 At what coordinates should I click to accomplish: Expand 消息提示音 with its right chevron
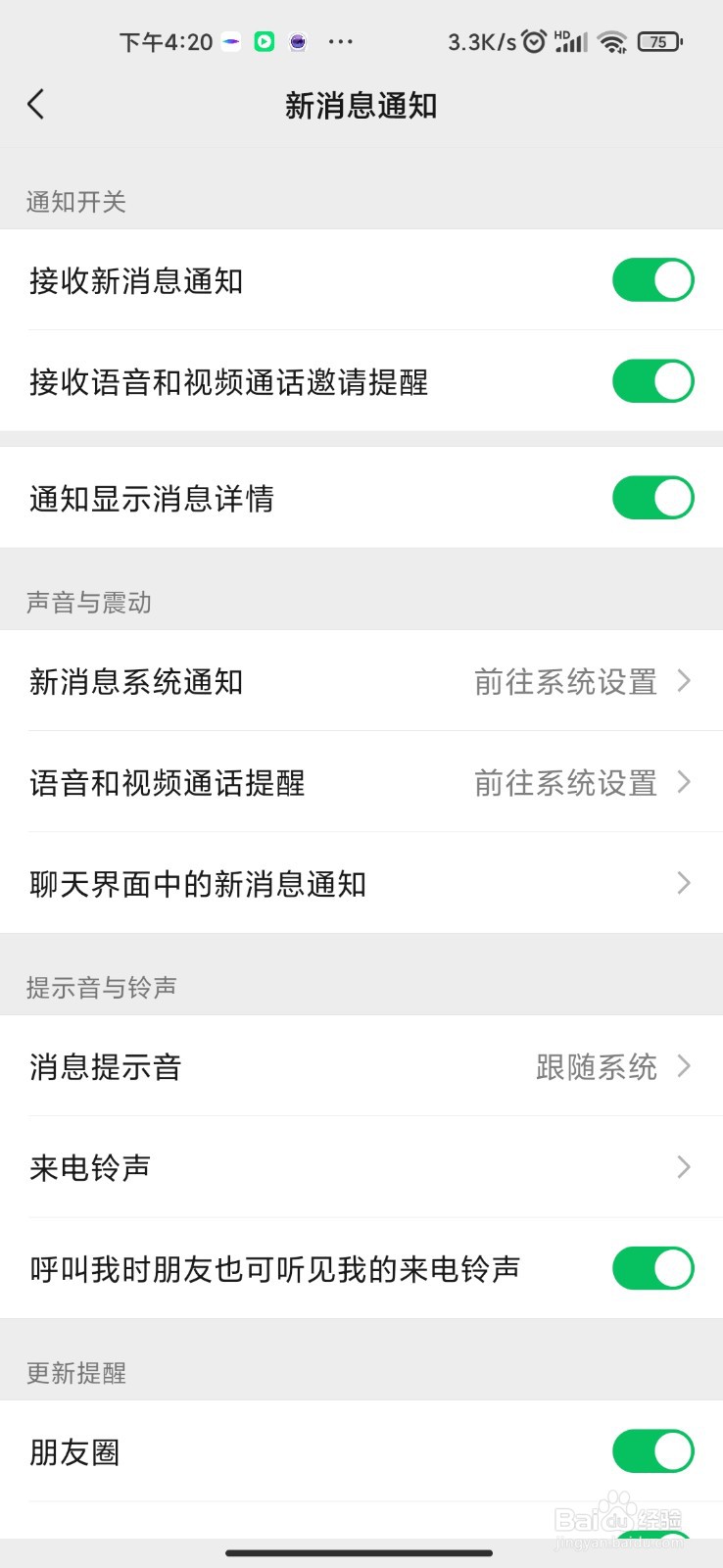[684, 1067]
